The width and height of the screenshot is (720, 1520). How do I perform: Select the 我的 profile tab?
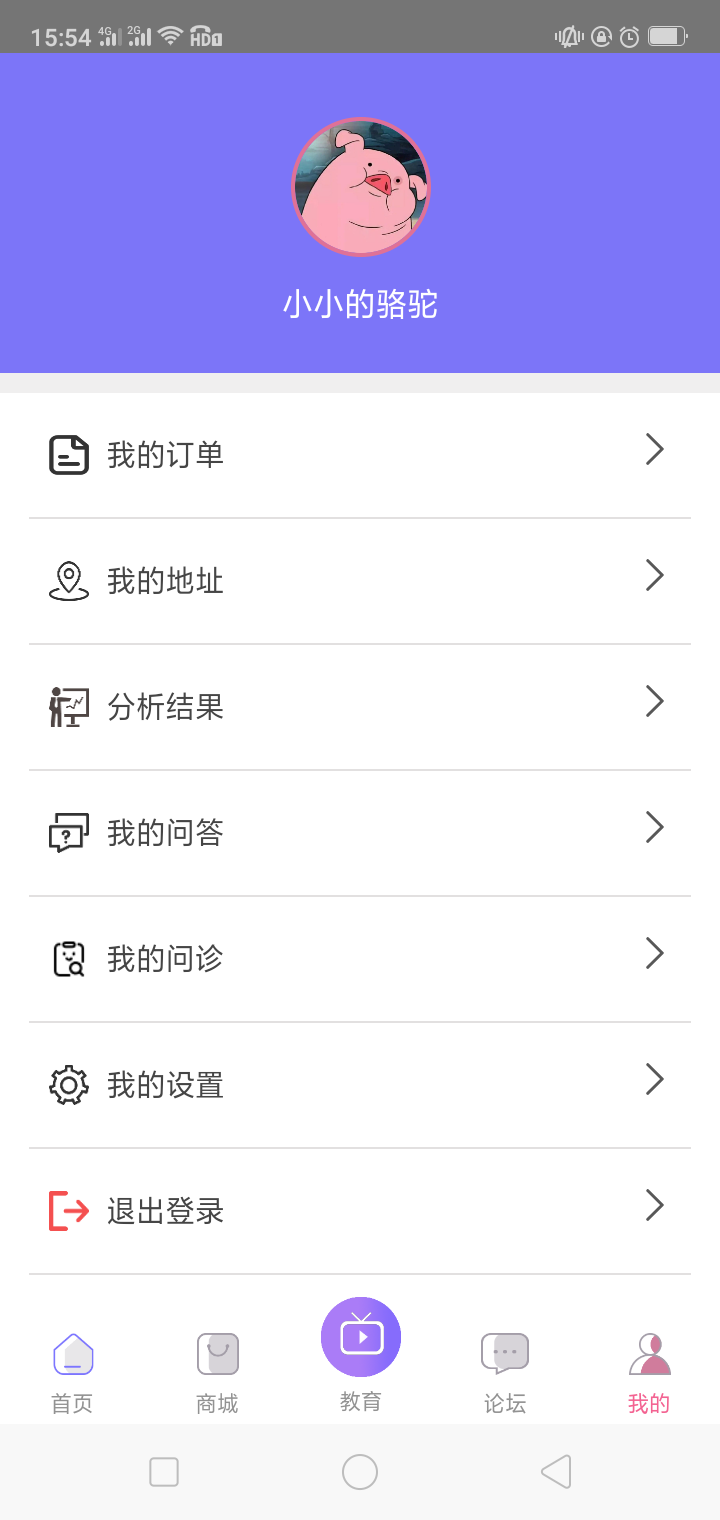[649, 1372]
